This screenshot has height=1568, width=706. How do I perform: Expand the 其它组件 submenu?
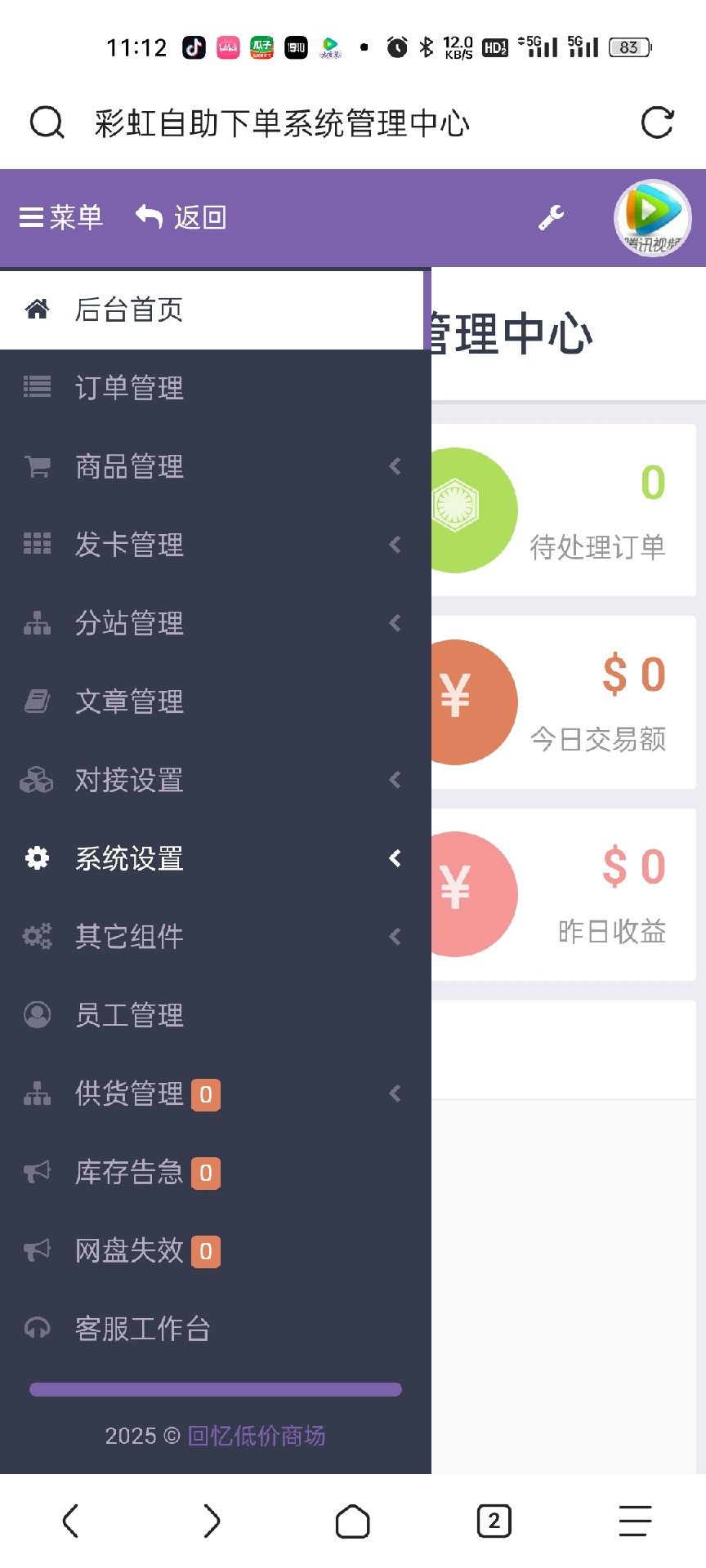pos(129,937)
